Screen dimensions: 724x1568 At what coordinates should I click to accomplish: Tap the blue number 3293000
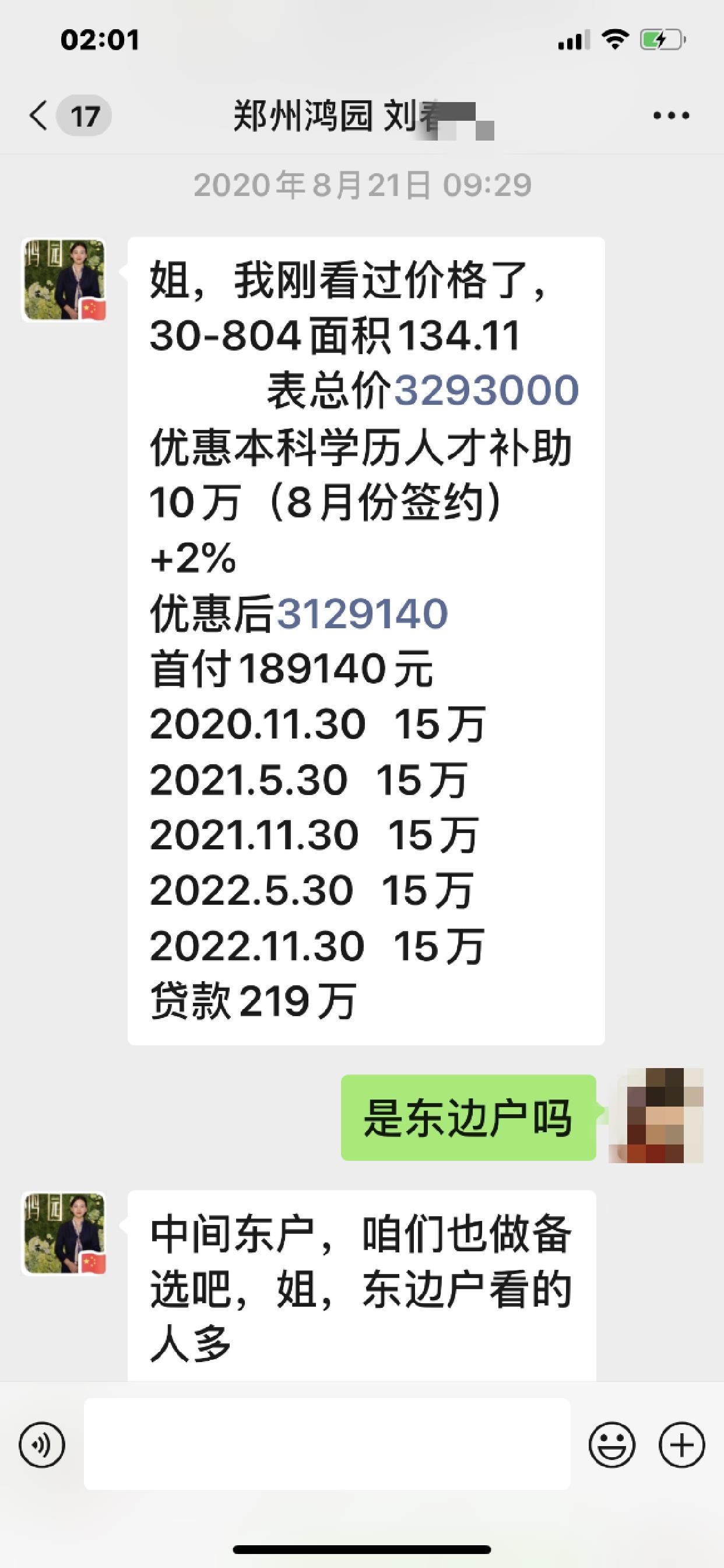pyautogui.click(x=486, y=390)
